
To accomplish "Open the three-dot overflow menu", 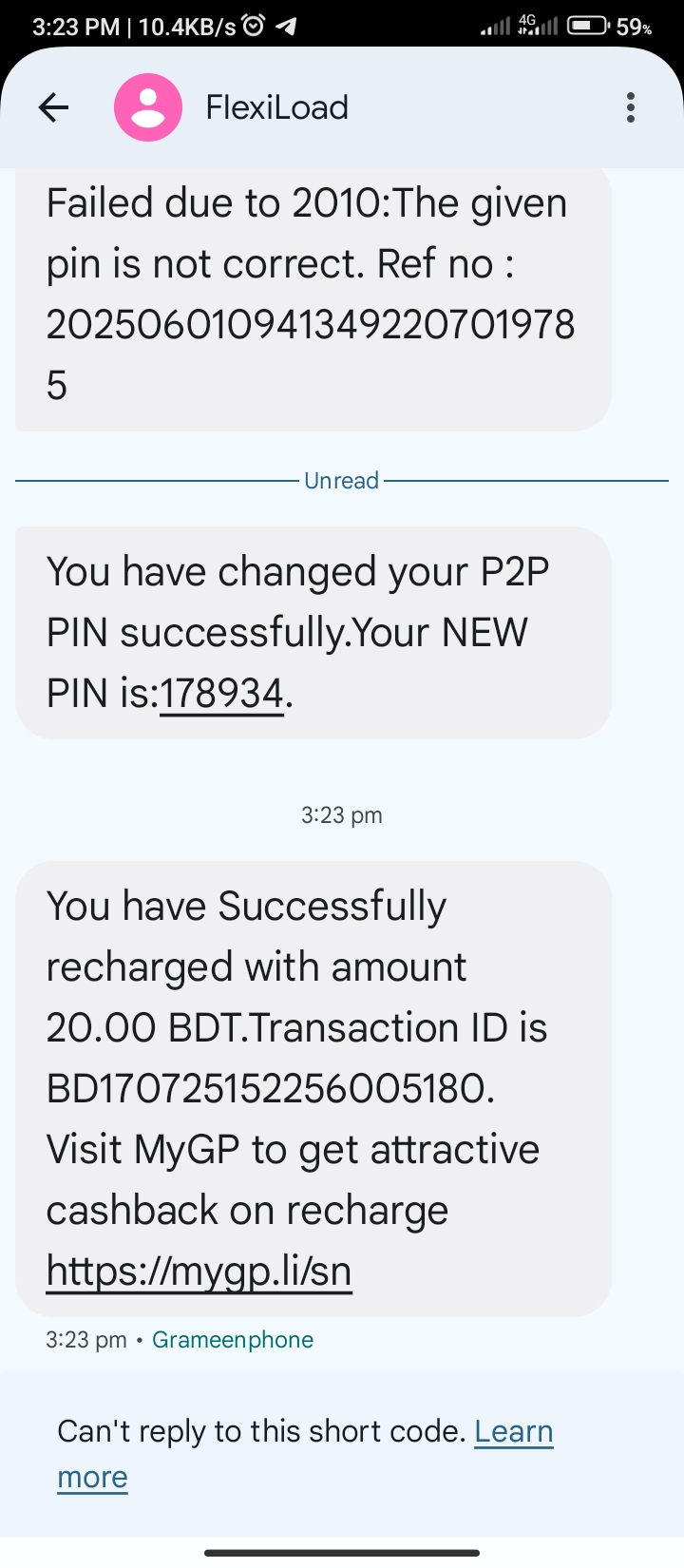I will (630, 107).
